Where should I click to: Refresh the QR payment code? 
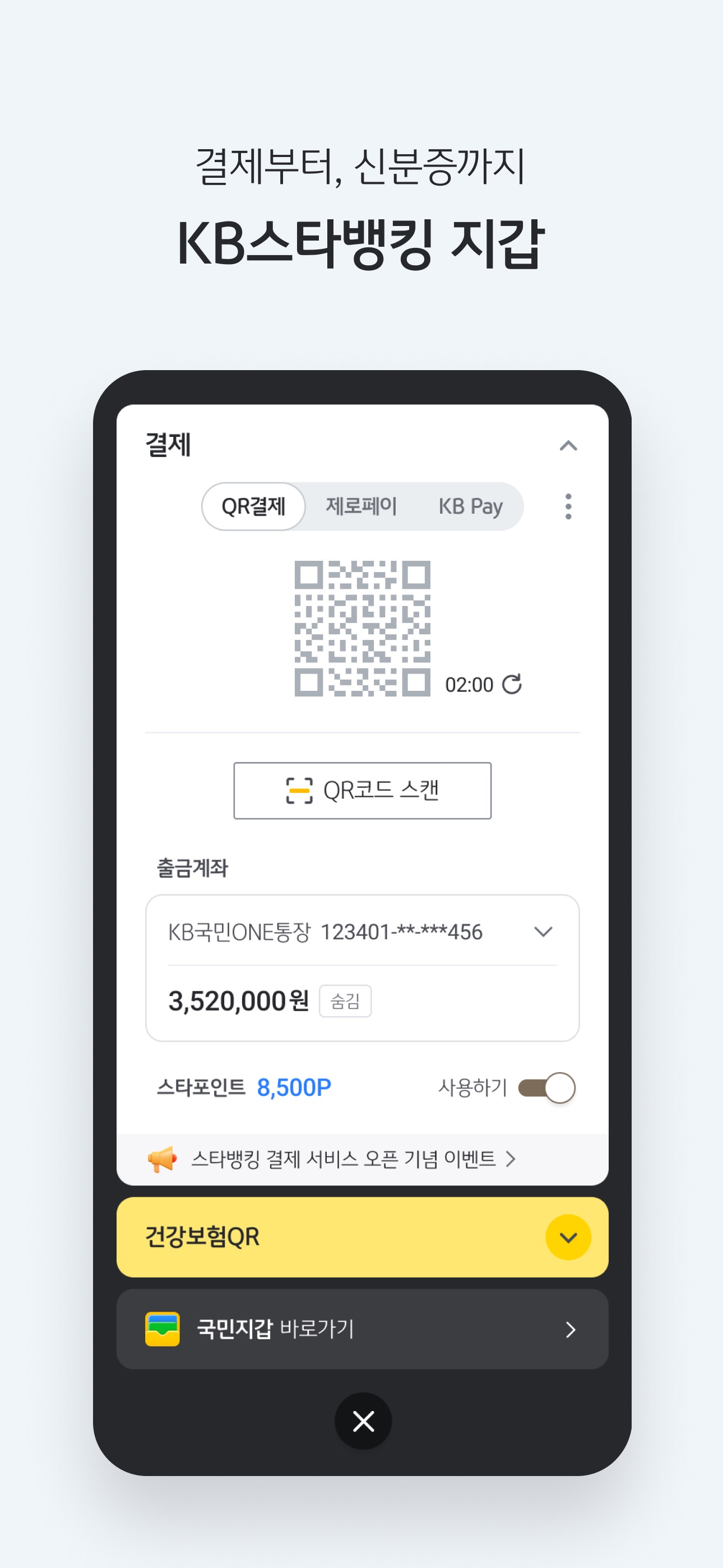(x=513, y=684)
